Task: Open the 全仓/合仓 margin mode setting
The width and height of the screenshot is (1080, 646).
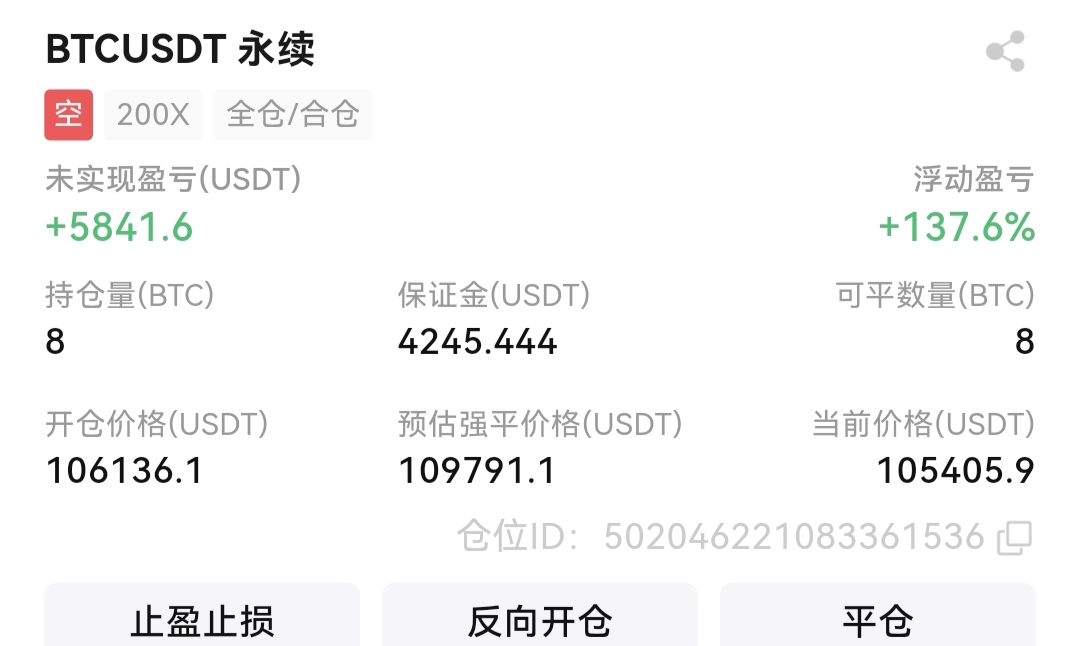Action: coord(292,114)
